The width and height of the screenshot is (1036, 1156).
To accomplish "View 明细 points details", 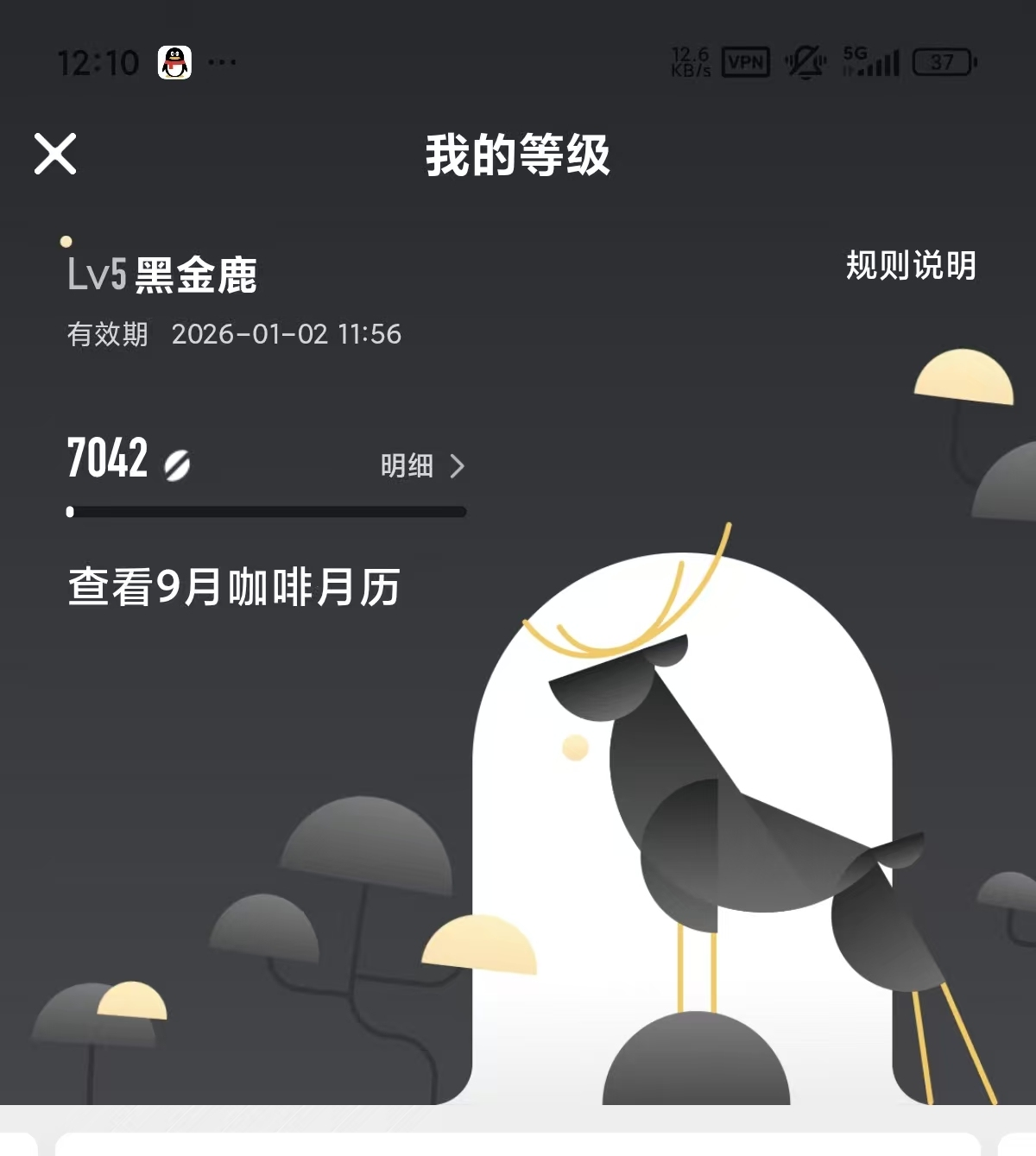I will tap(422, 466).
